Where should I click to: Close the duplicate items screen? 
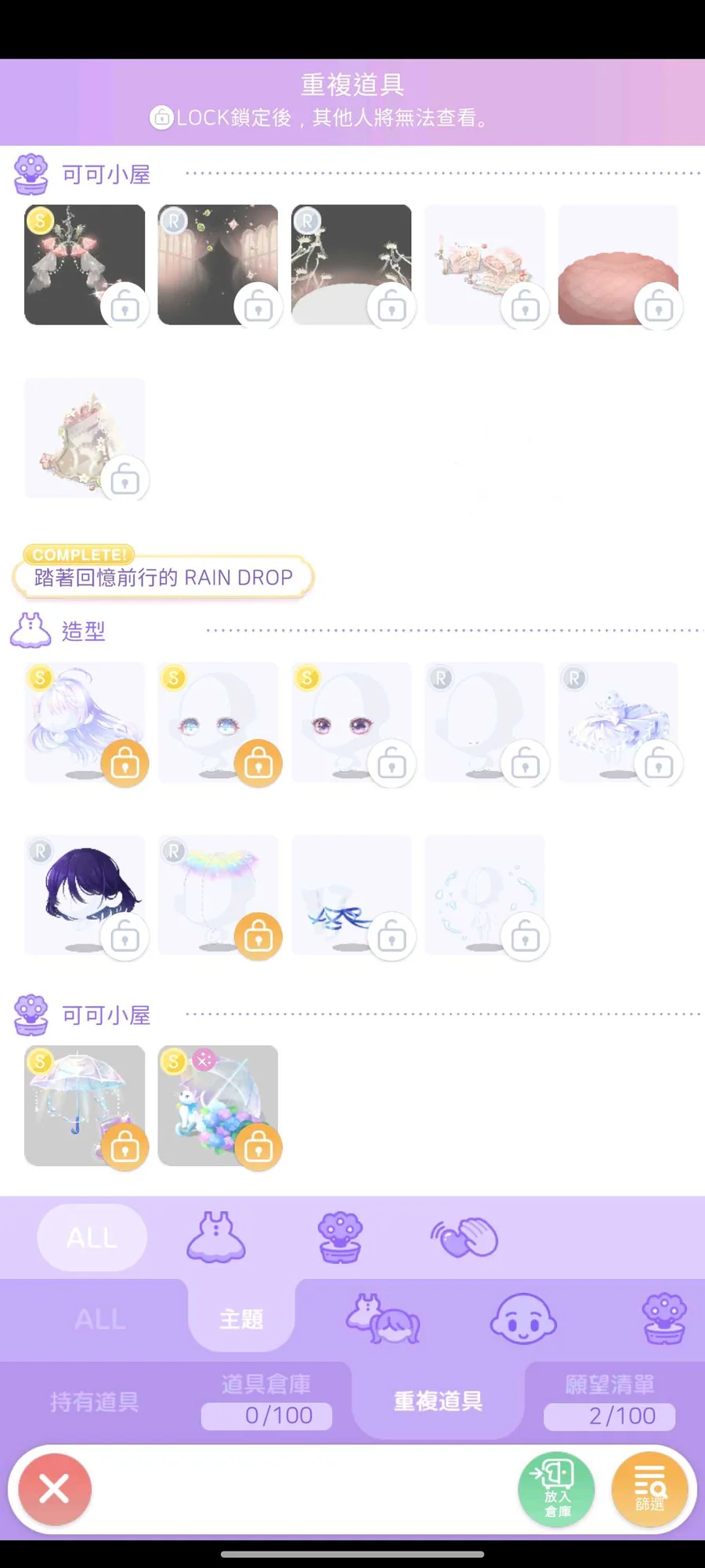pos(54,1488)
